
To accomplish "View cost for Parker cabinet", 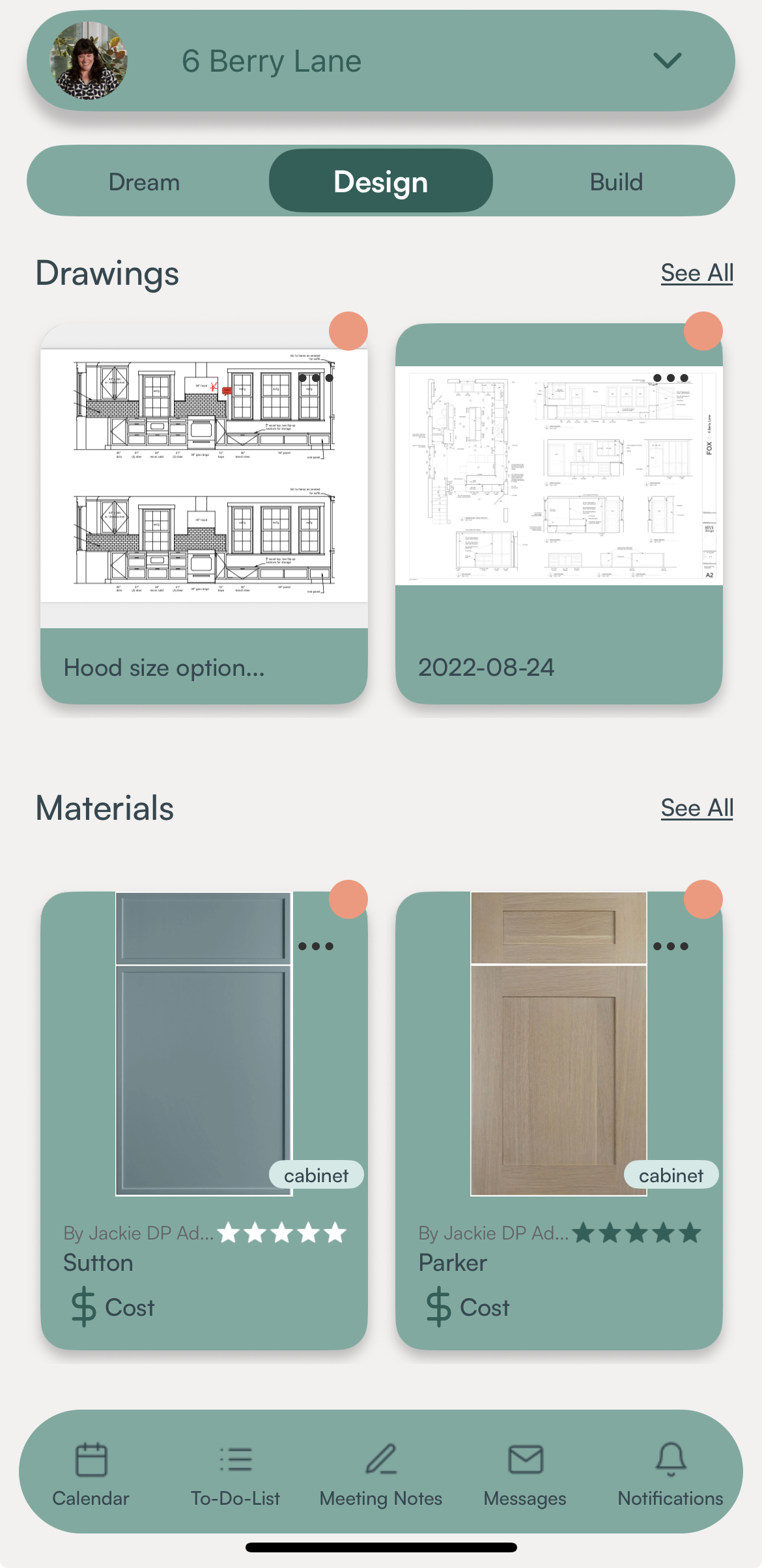I will click(x=468, y=1307).
